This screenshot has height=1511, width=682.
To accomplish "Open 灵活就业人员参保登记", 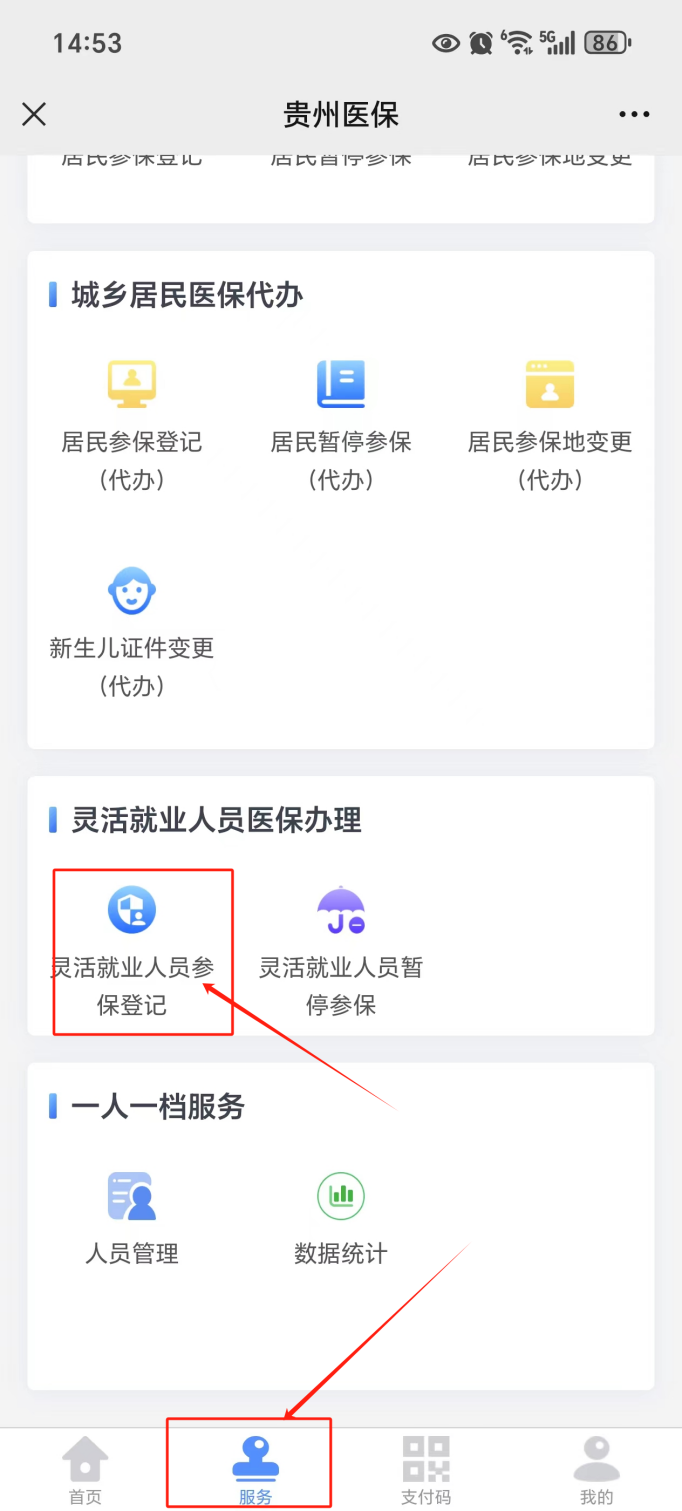I will coord(132,952).
